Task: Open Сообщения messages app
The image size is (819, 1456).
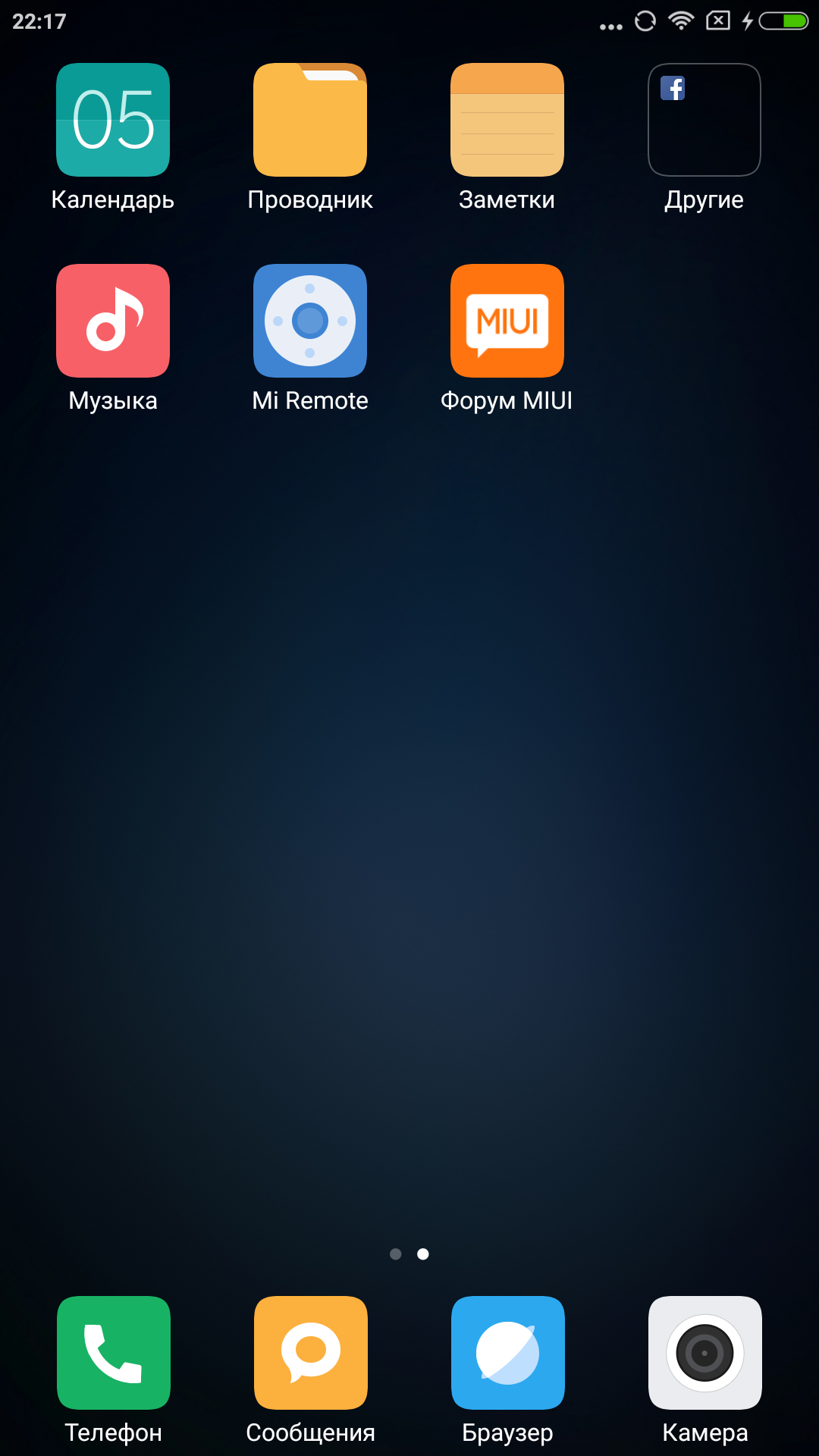Action: tap(311, 1352)
